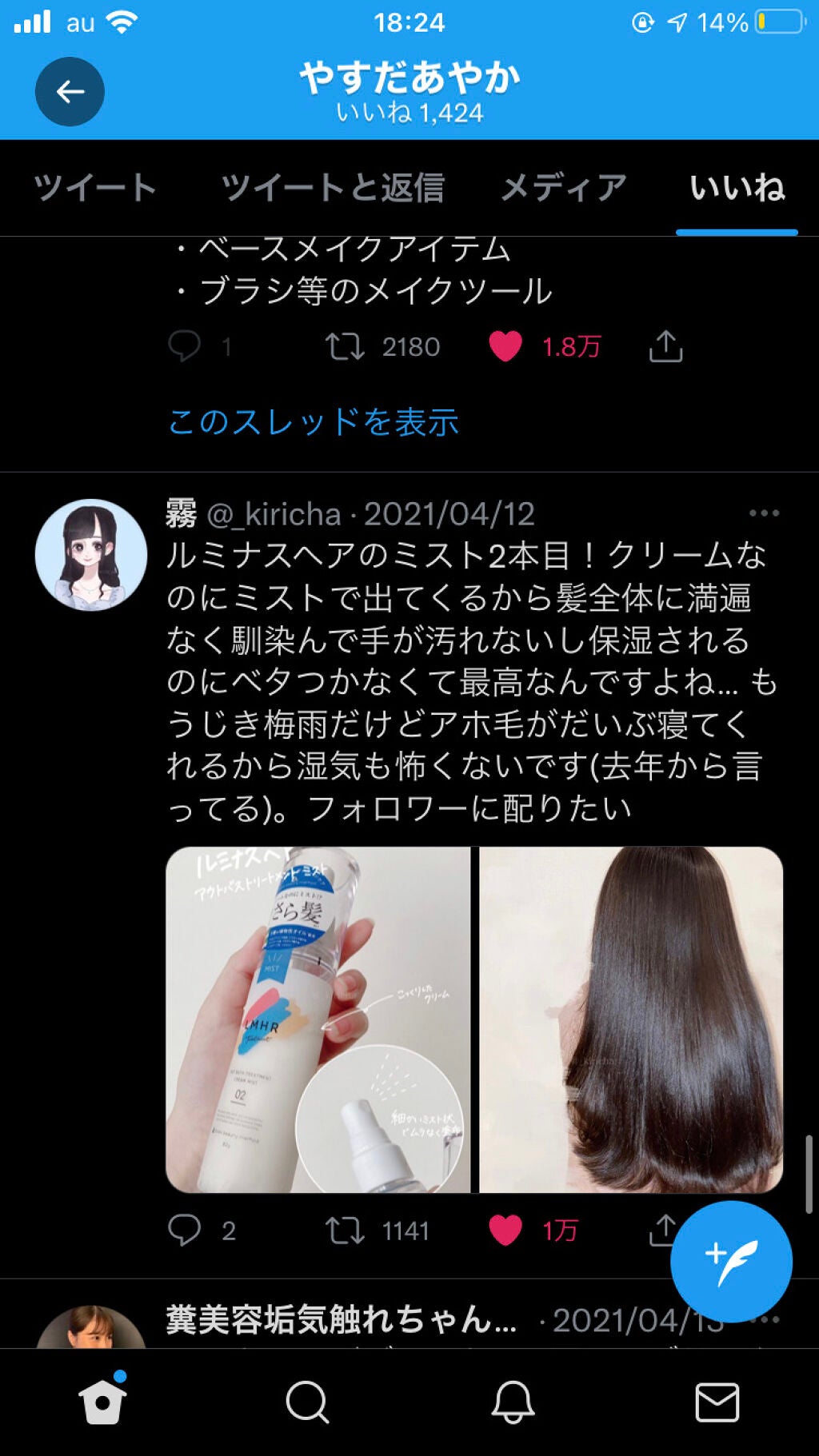819x1456 pixels.
Task: View the hair mist bottle photo
Action: coord(318,1019)
